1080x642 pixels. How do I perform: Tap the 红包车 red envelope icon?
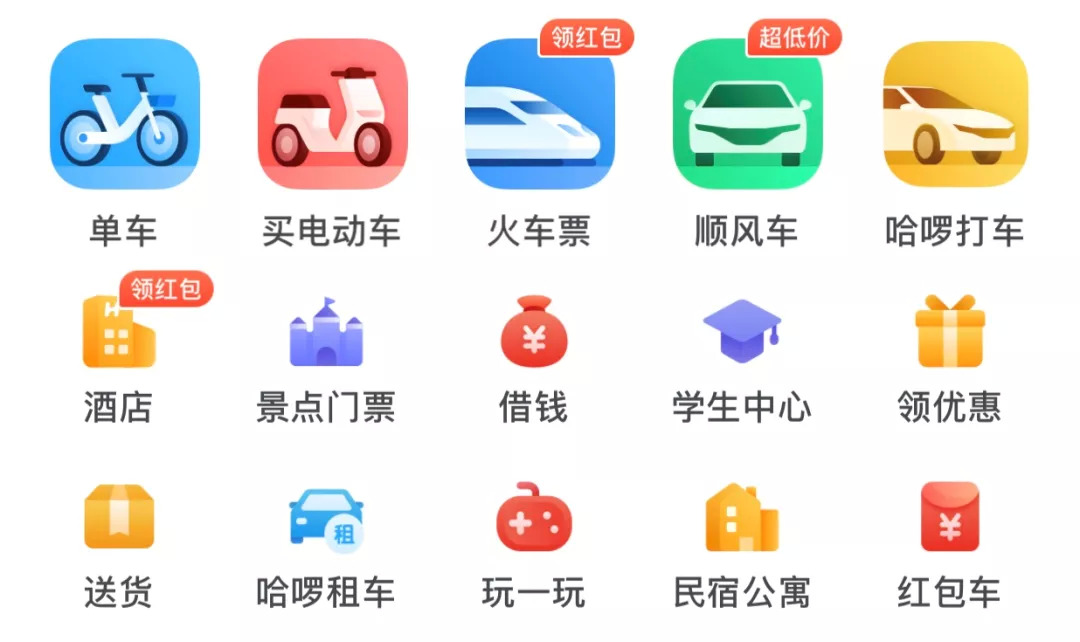(950, 517)
